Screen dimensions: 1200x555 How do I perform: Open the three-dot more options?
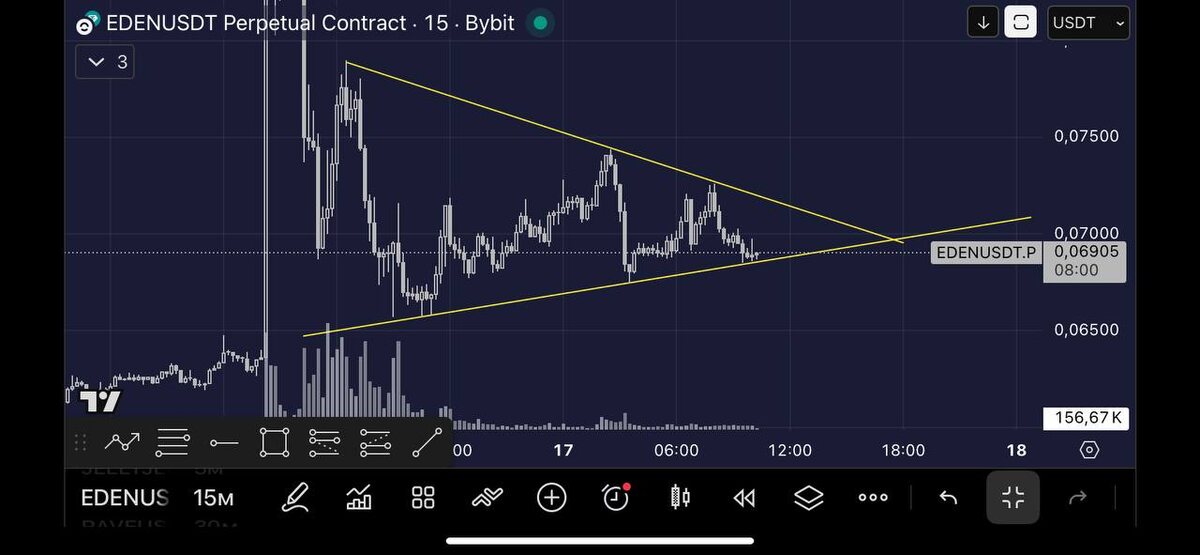(873, 497)
